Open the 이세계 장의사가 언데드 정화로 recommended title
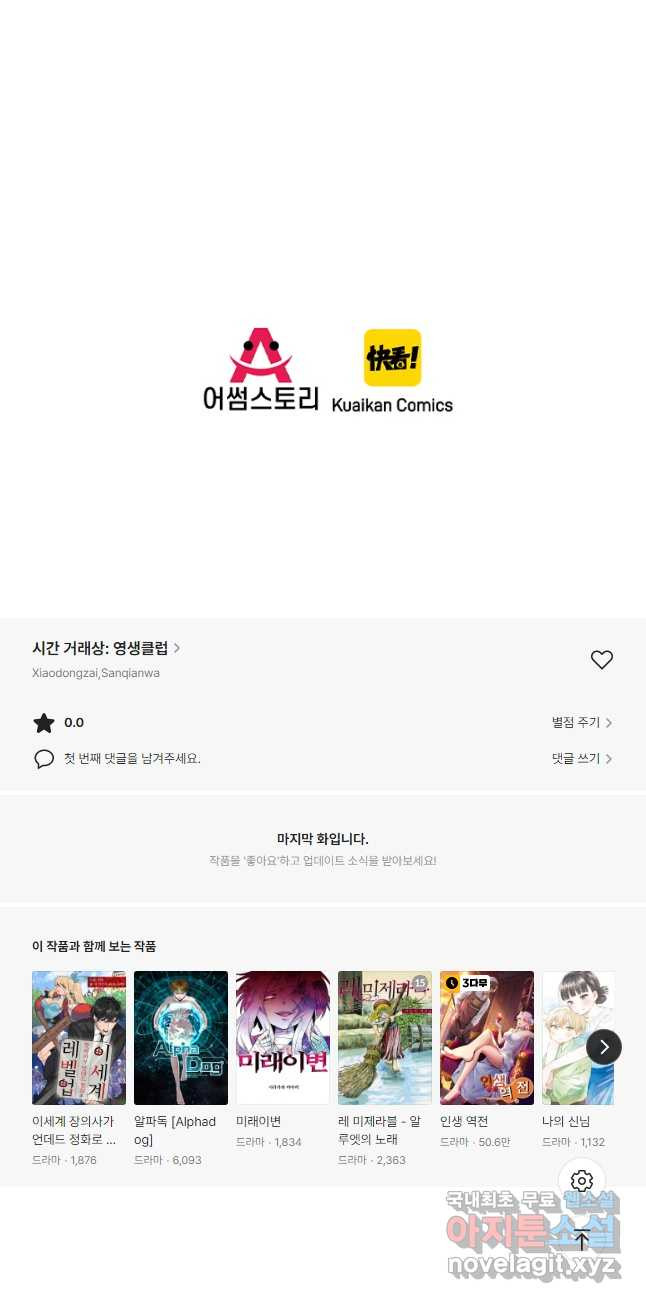 79,1037
